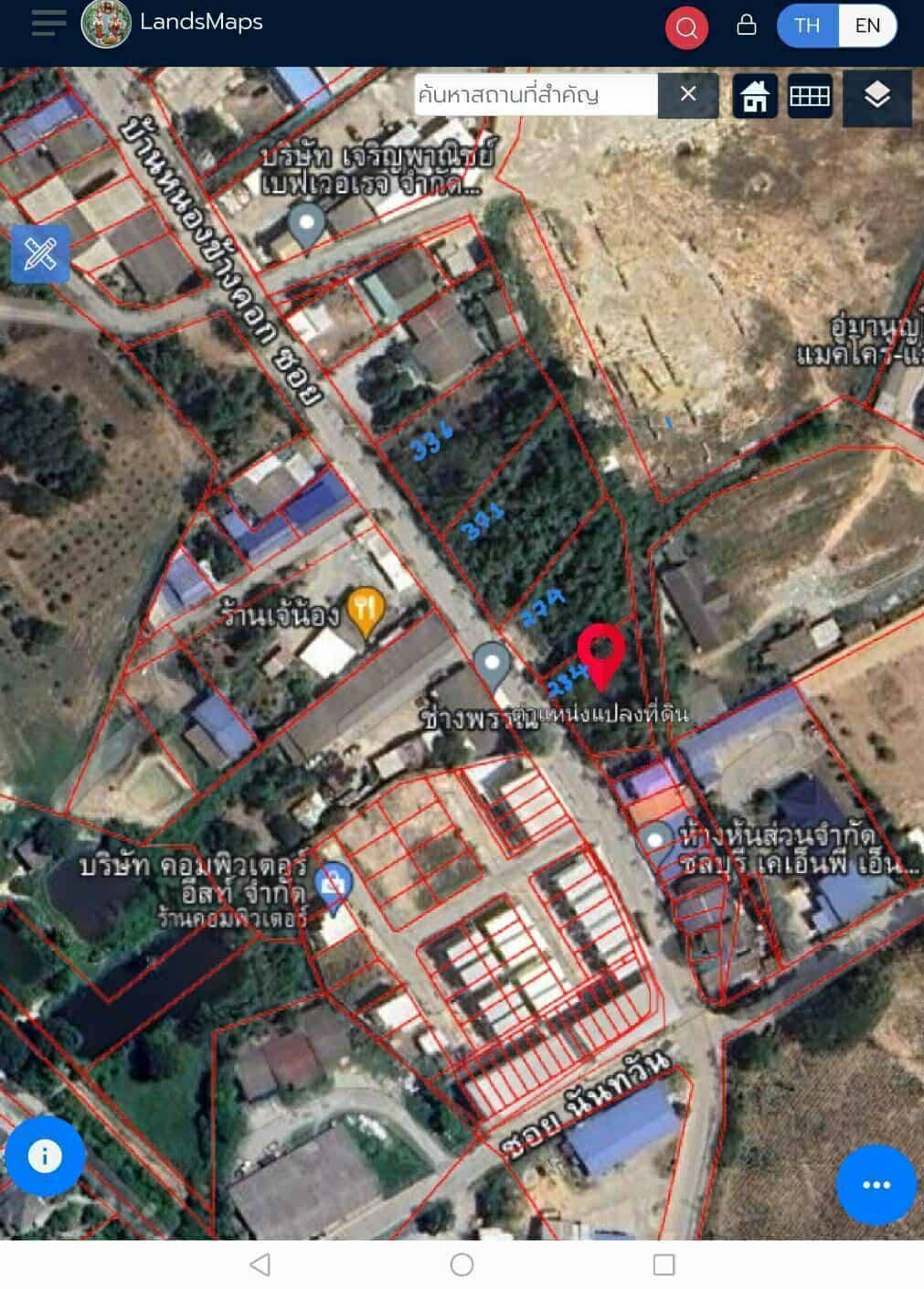Open recent apps from navigation bar
This screenshot has height=1289, width=924.
(664, 1264)
